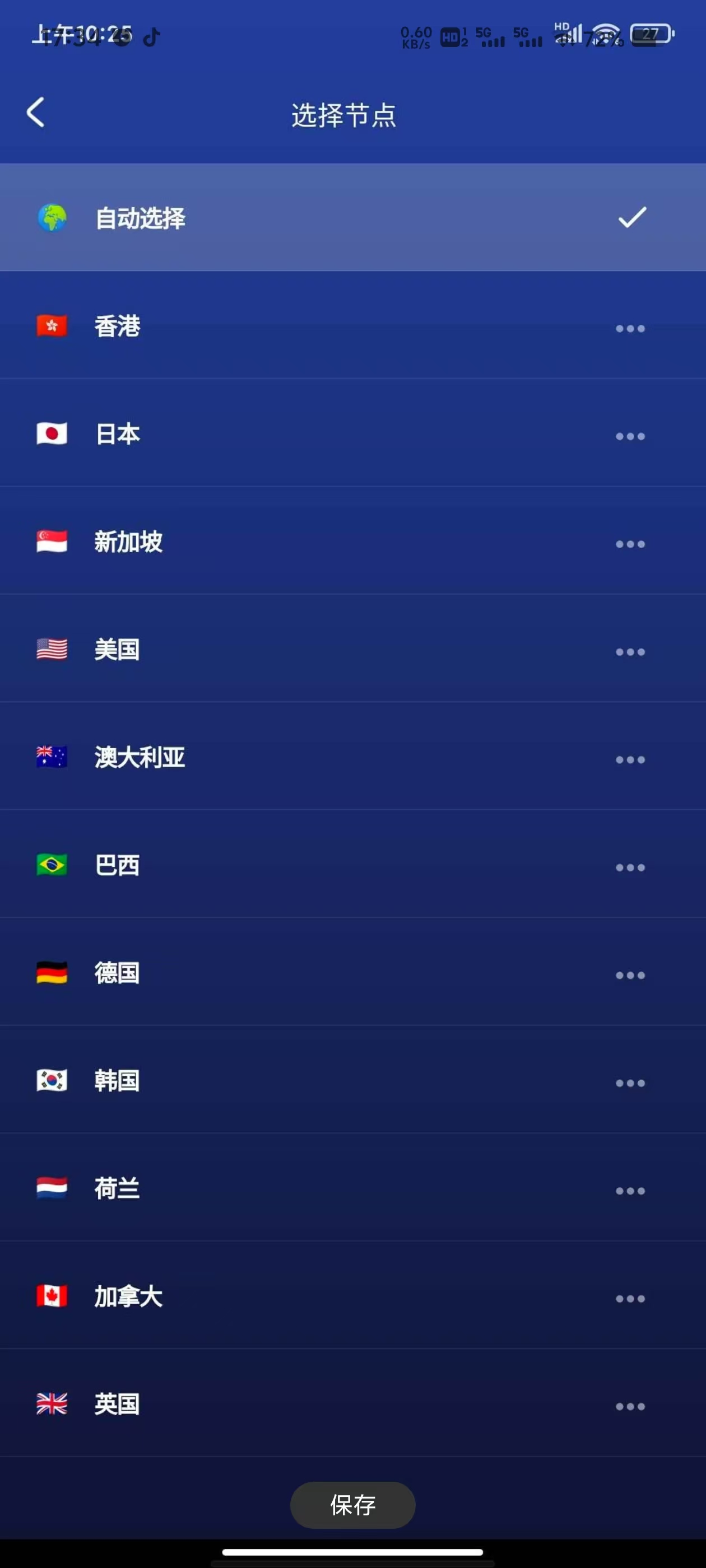
Task: Go back using the top-left arrow
Action: coord(36,113)
